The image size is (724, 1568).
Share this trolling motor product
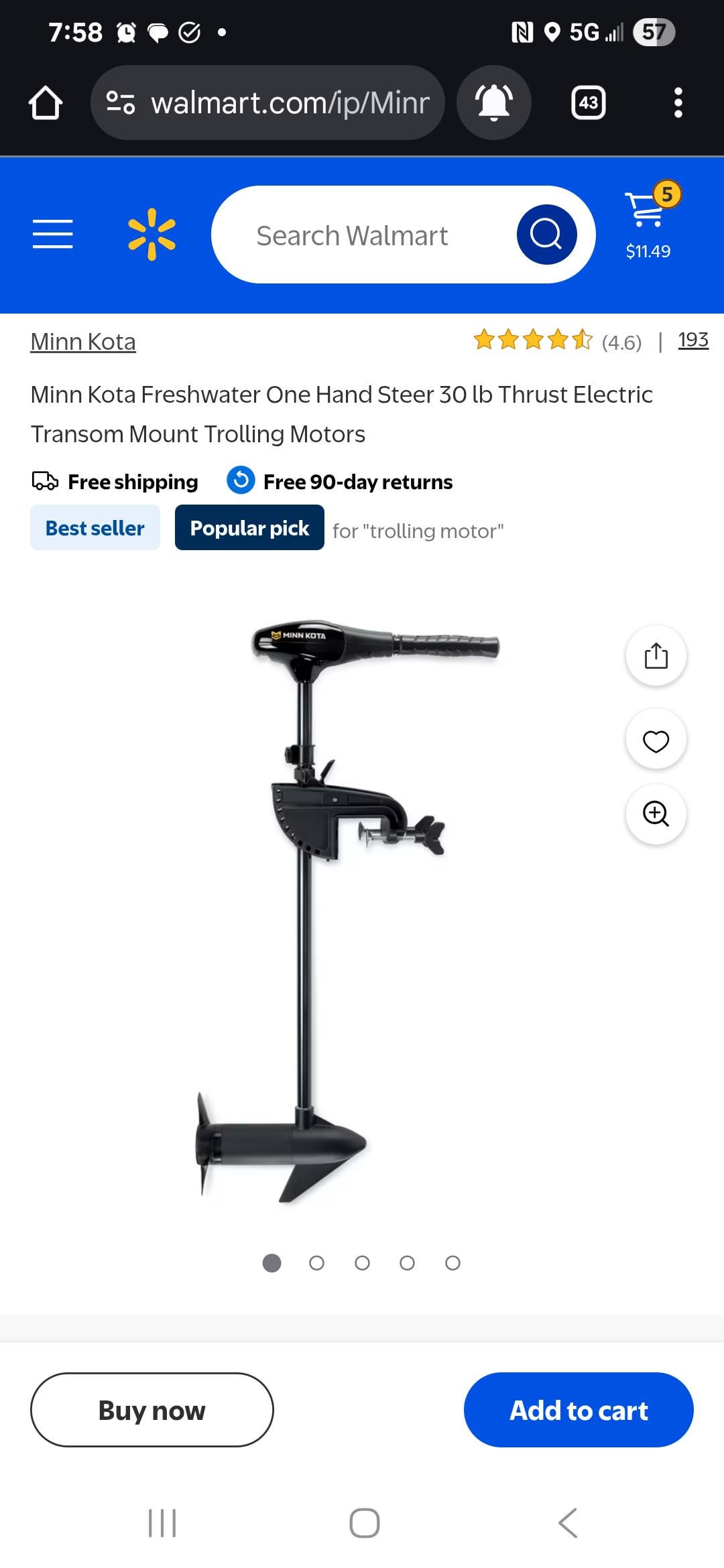[656, 655]
